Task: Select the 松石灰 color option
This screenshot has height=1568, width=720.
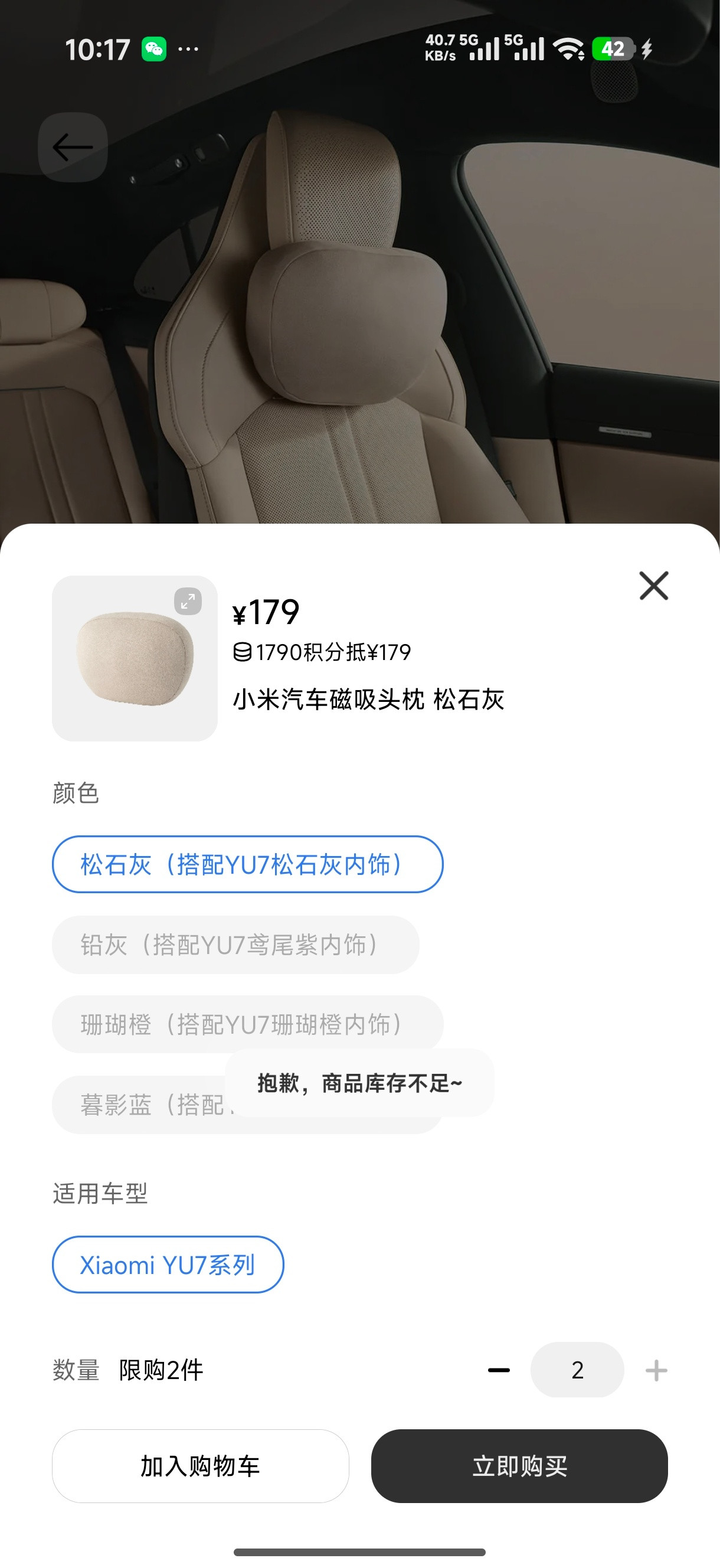Action: pyautogui.click(x=247, y=864)
